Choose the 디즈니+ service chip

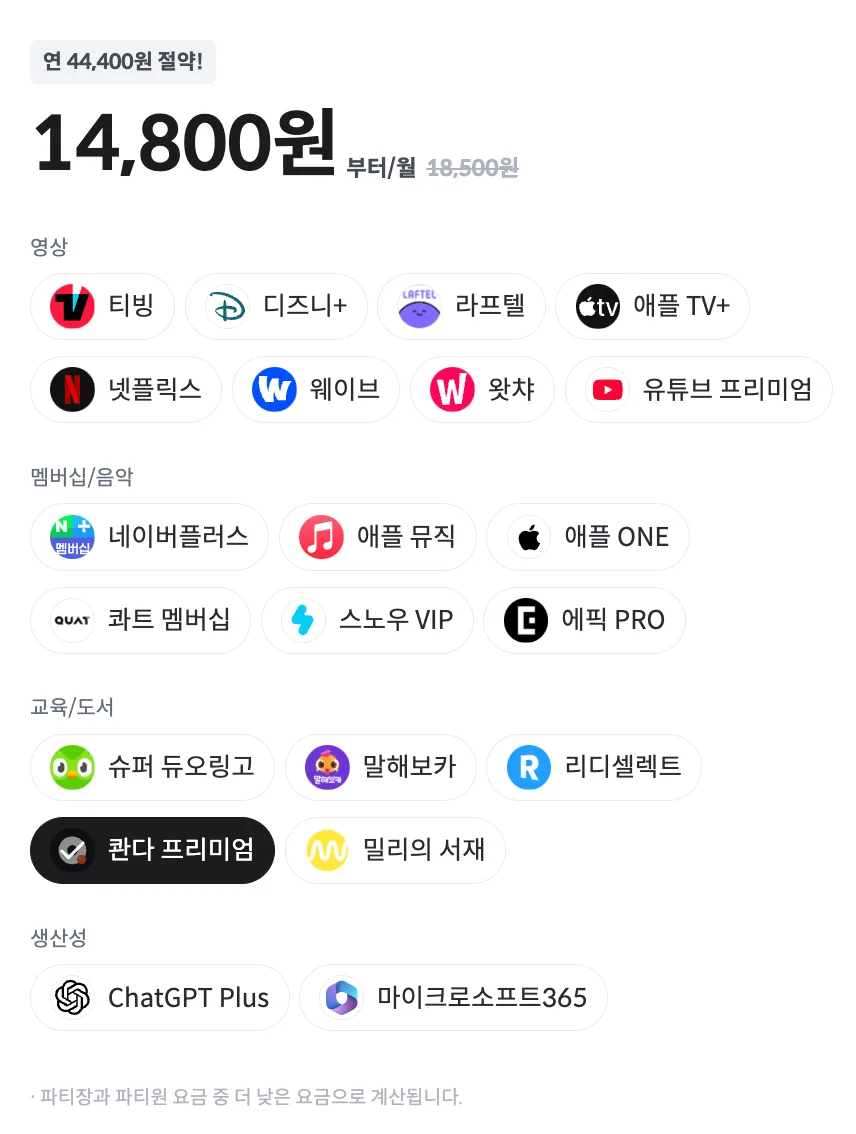pyautogui.click(x=276, y=306)
